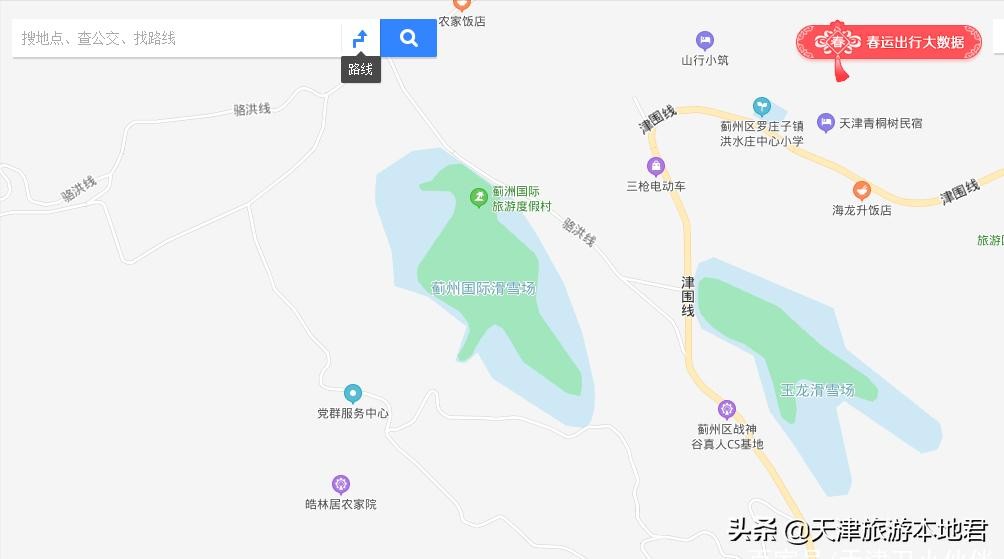
Task: Open the 海龙升饭店 restaurant marker
Action: [x=862, y=190]
